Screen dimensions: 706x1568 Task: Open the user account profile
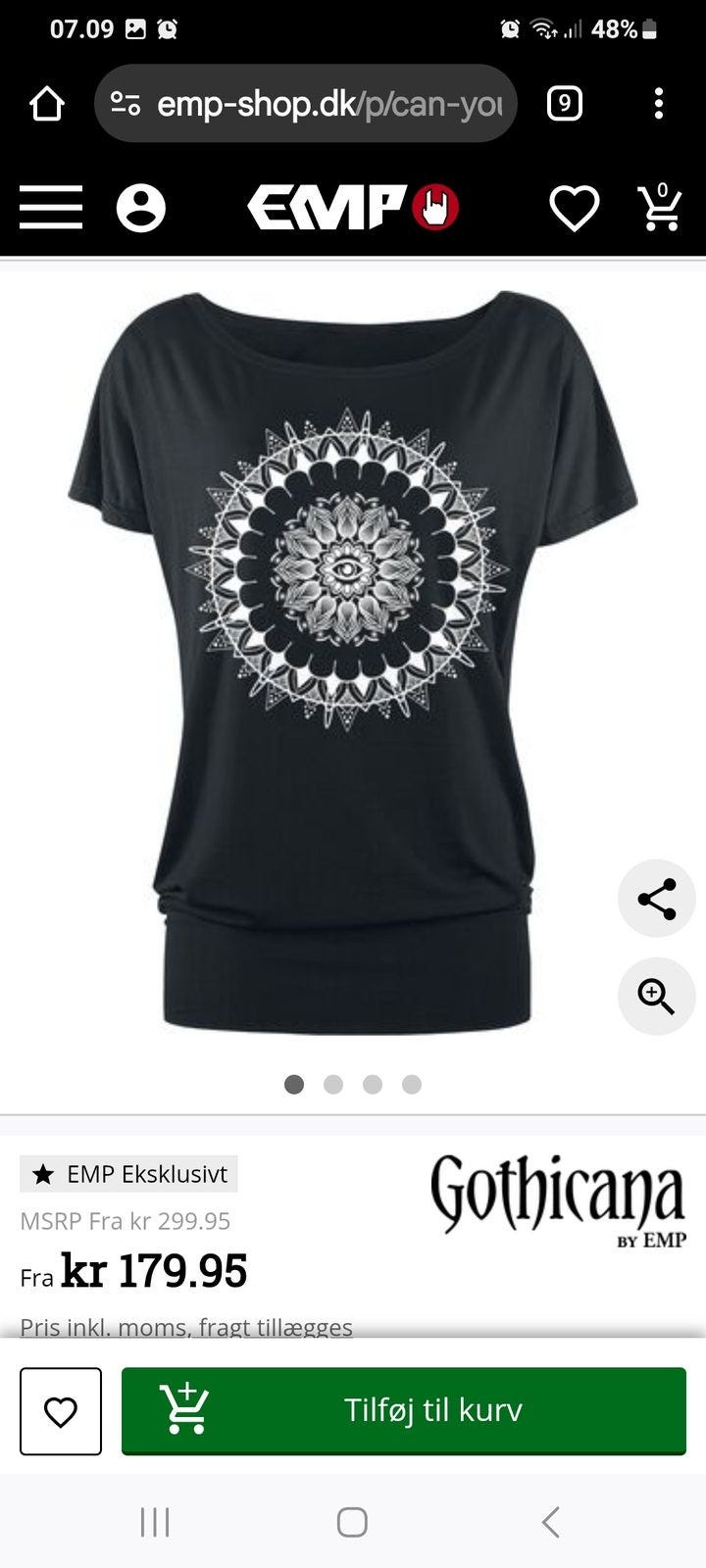[x=141, y=208]
